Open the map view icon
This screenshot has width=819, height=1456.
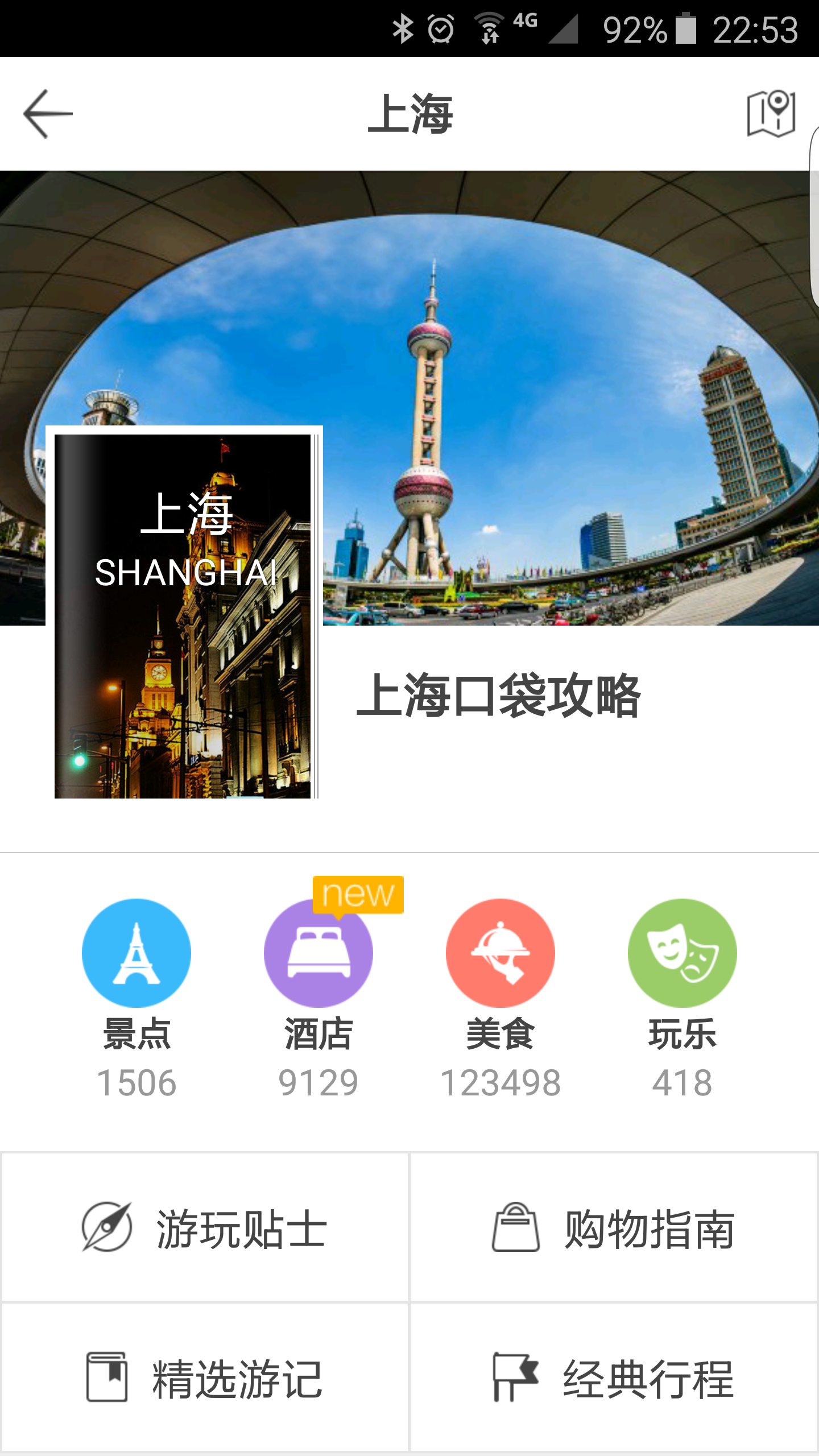click(771, 114)
